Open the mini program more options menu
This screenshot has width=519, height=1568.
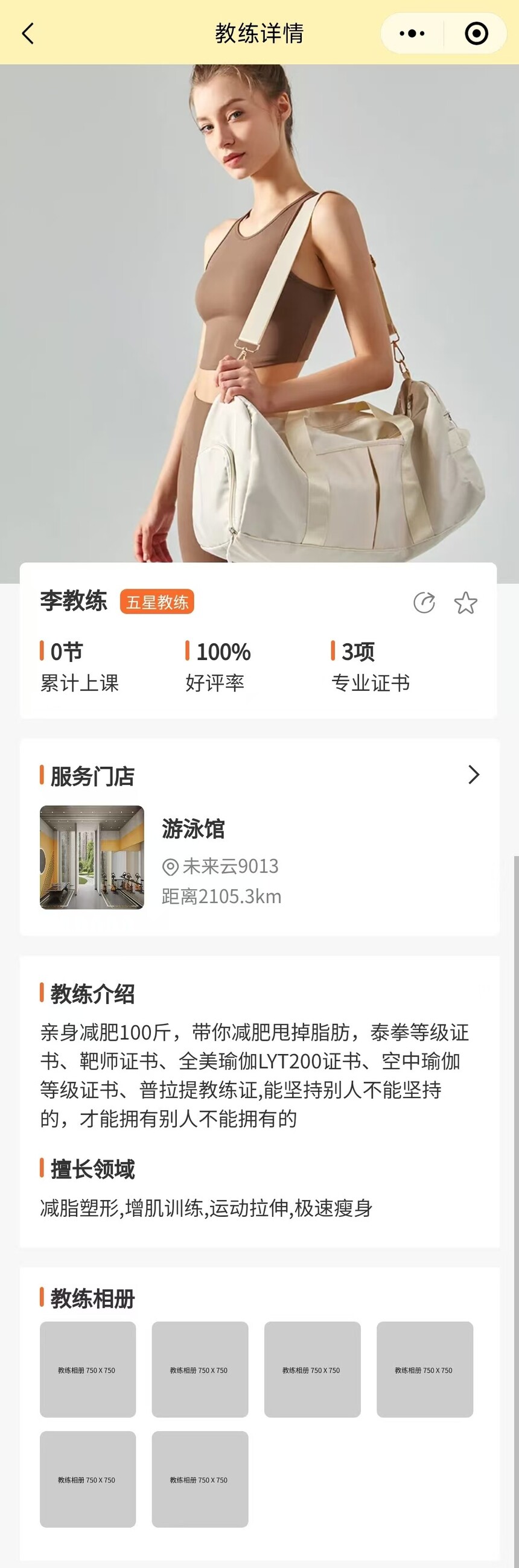(x=412, y=33)
